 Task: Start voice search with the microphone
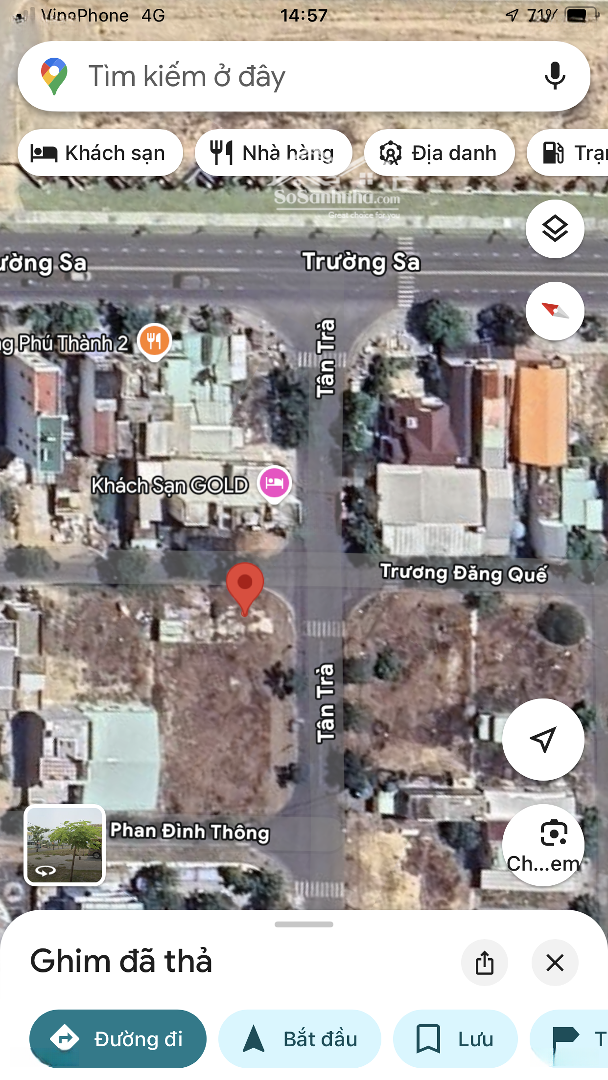point(555,77)
